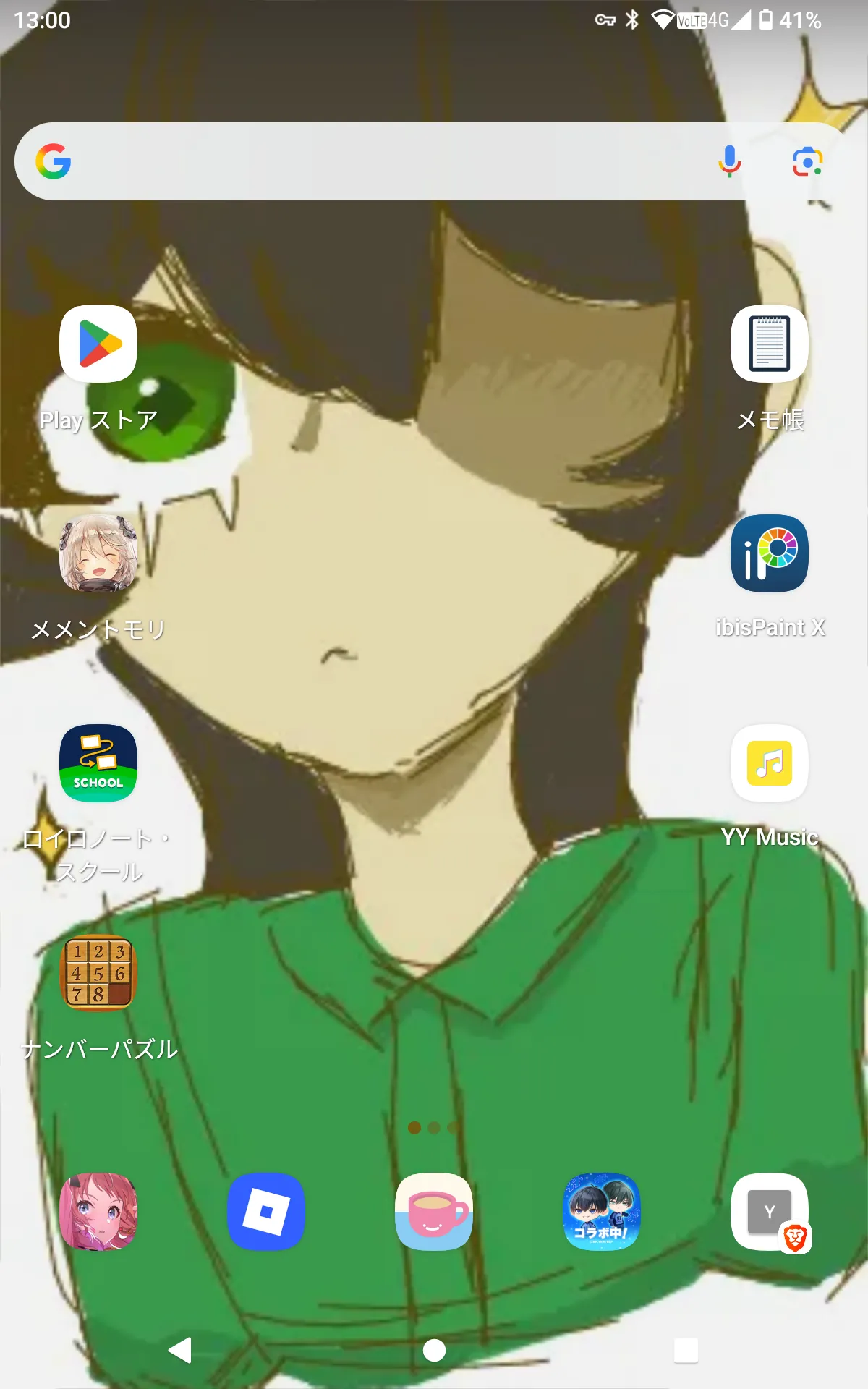
Task: Launch the Roblox app in the dock
Action: (x=266, y=1212)
